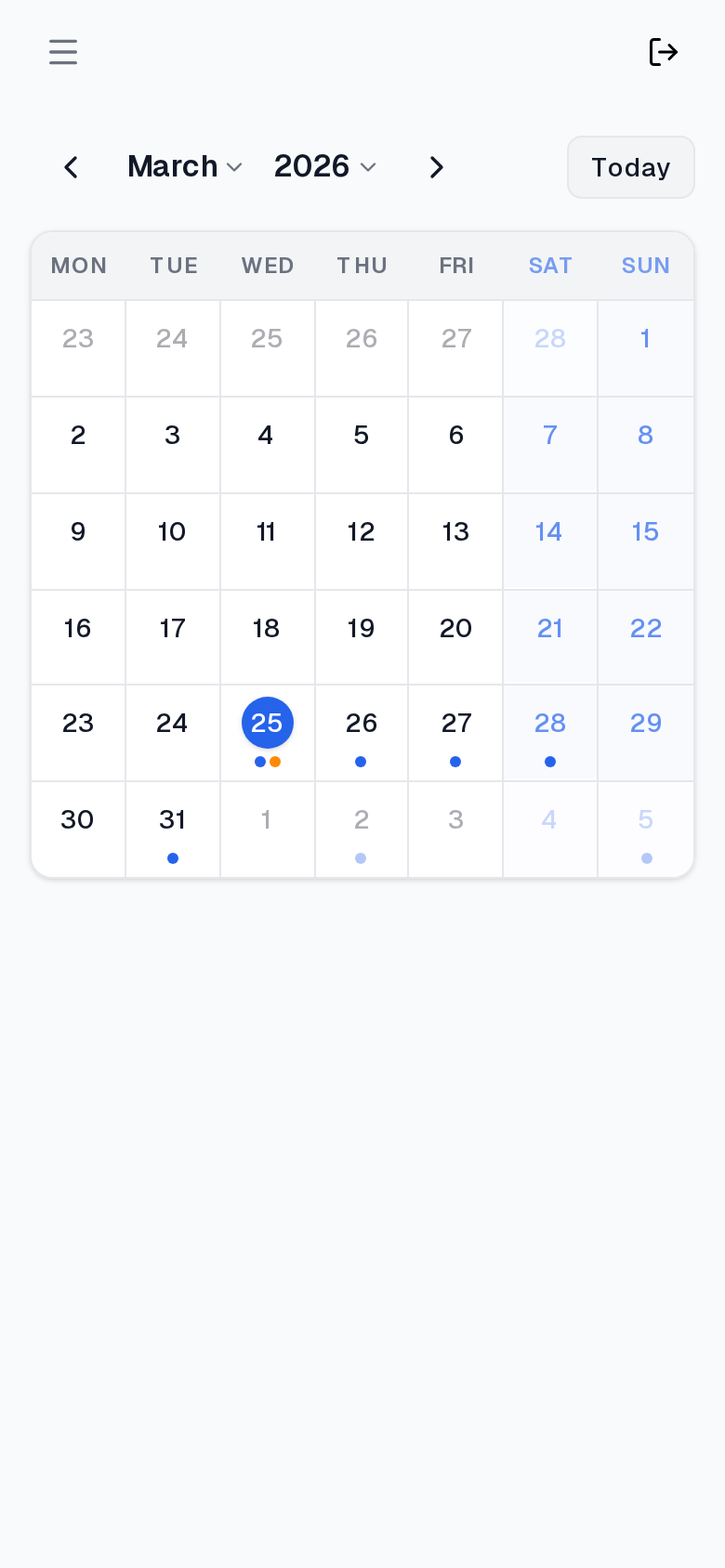The height and width of the screenshot is (1568, 725).
Task: Click the event dot under April 2
Action: point(361,858)
